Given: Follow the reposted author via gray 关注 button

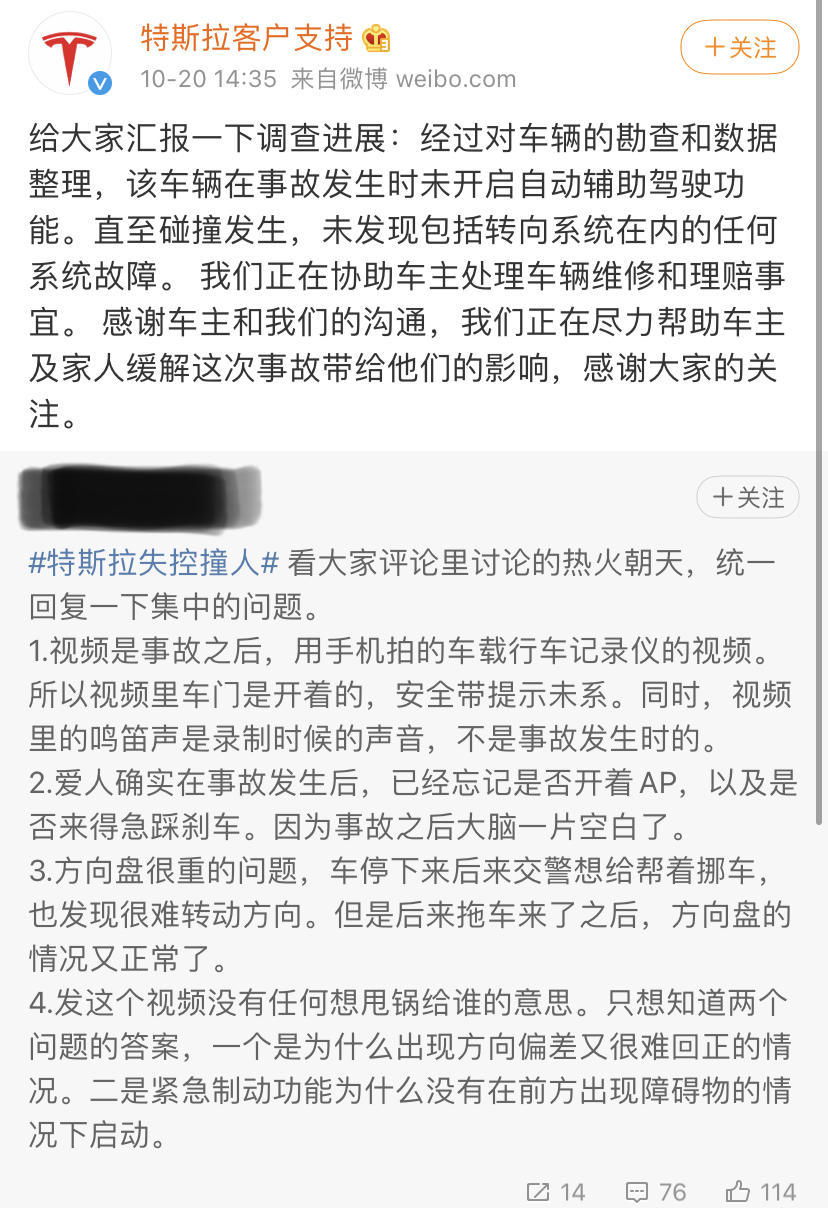Looking at the screenshot, I should [x=747, y=498].
